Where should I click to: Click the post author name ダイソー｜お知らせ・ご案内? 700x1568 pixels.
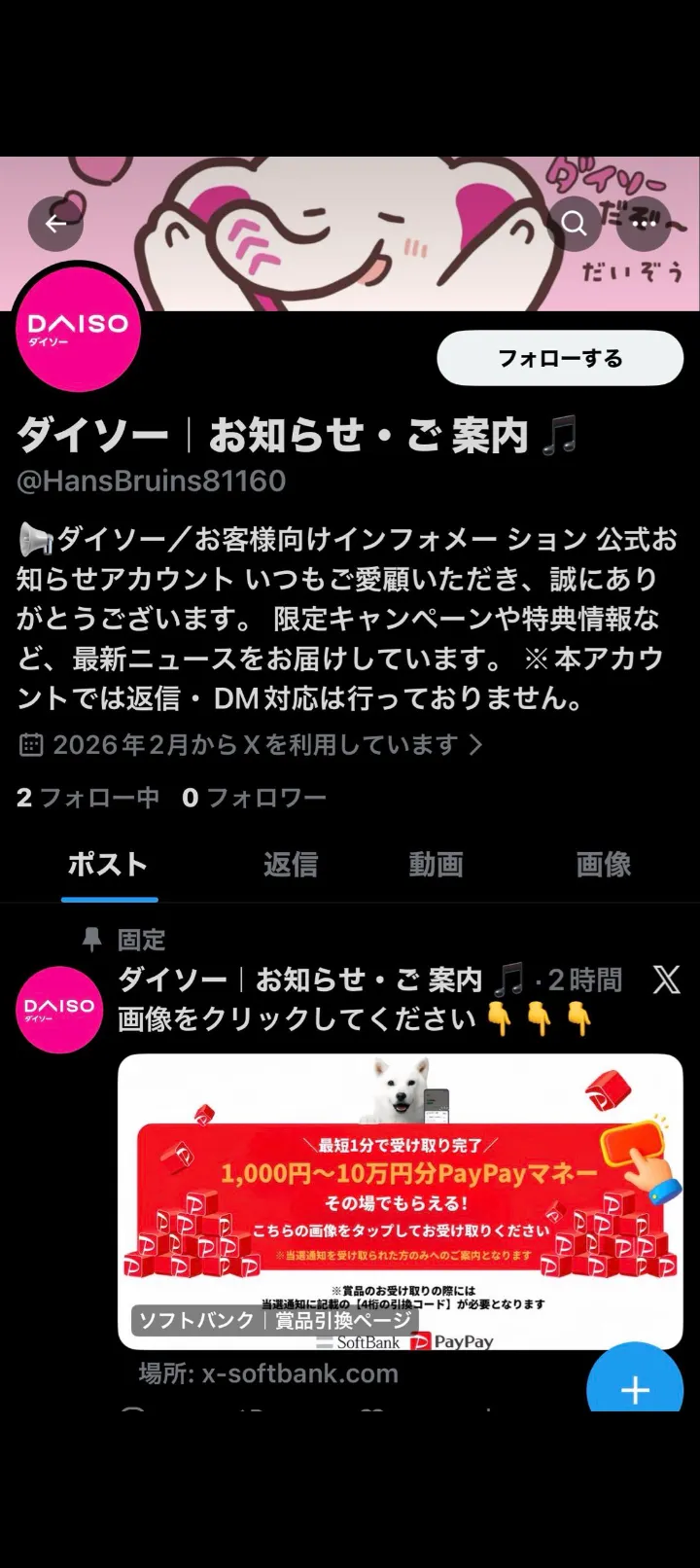coord(292,980)
